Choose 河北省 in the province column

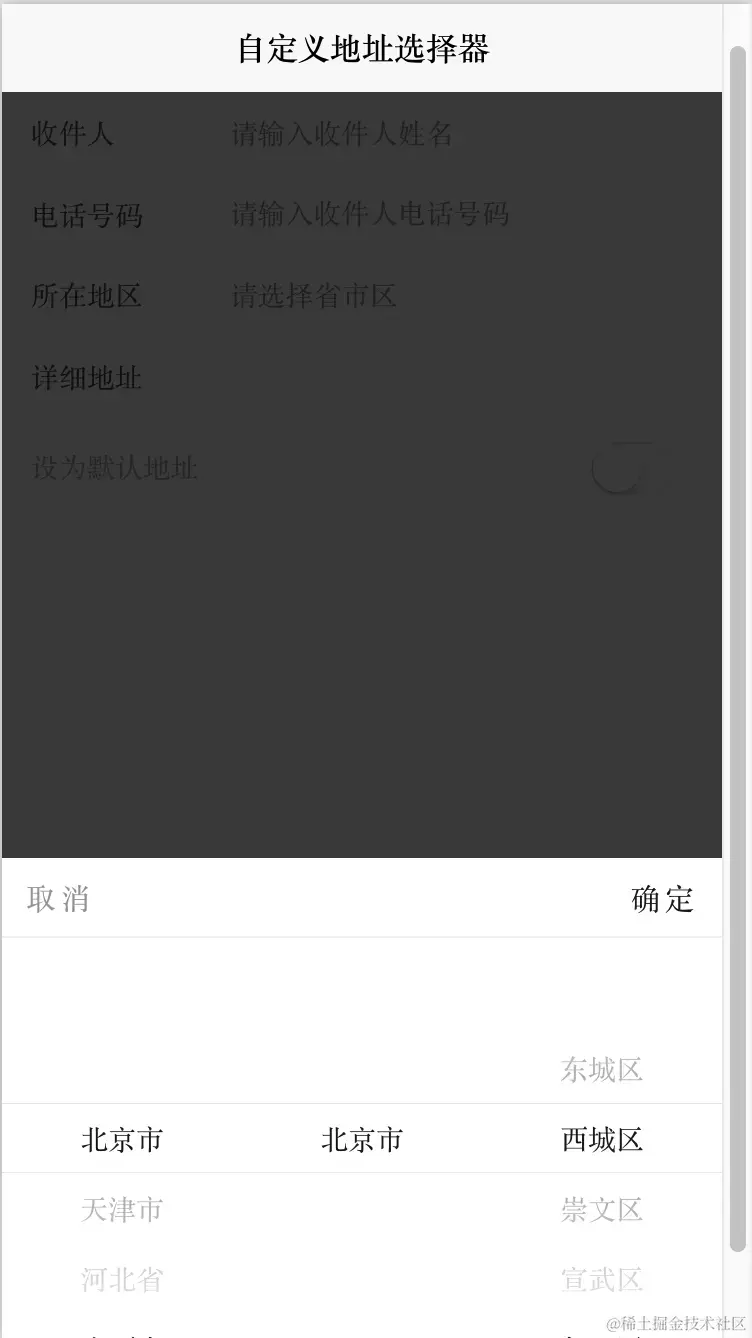click(x=122, y=1279)
